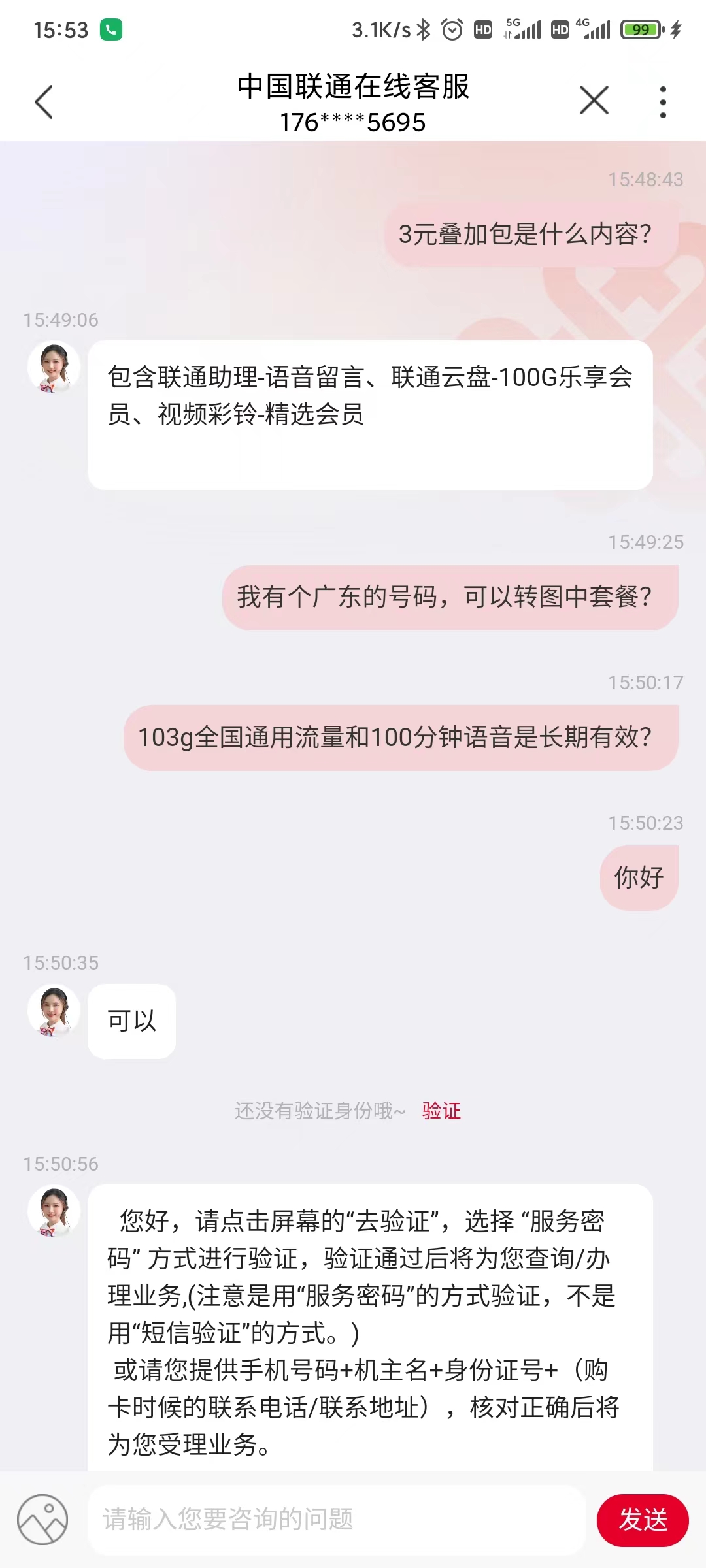Tap the red 验证 link to verify identity
The width and height of the screenshot is (706, 1568).
[x=441, y=1111]
